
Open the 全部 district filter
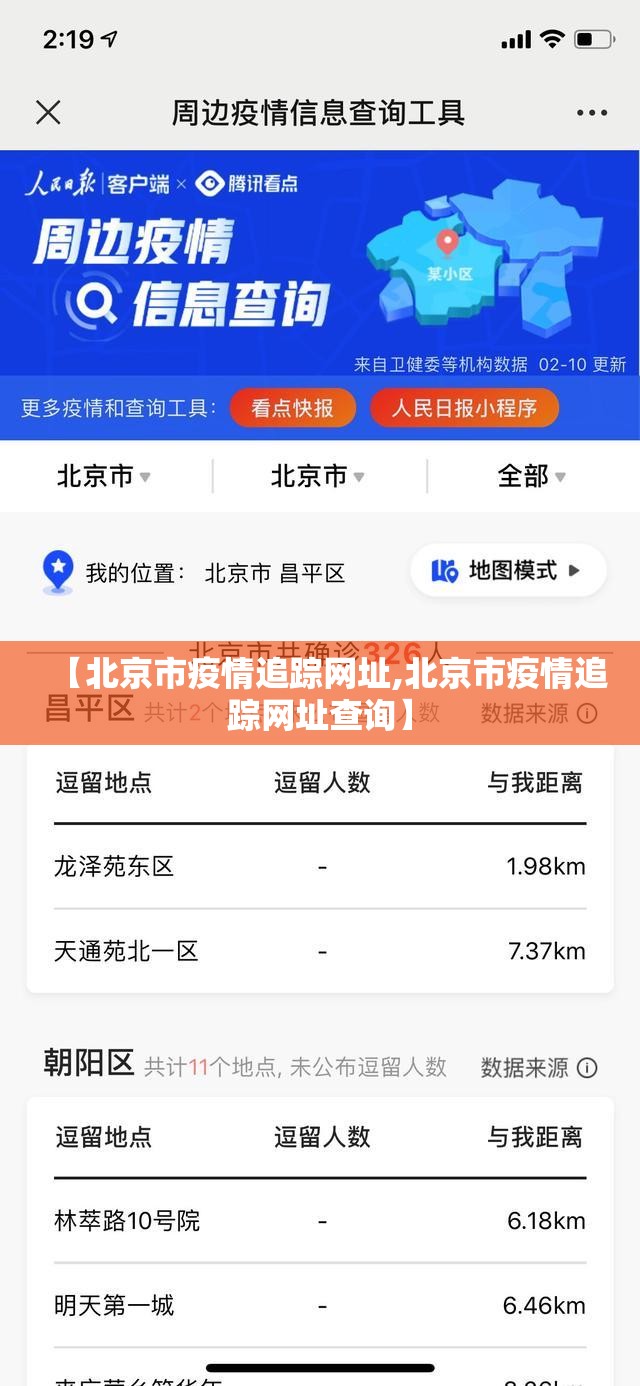pos(532,477)
